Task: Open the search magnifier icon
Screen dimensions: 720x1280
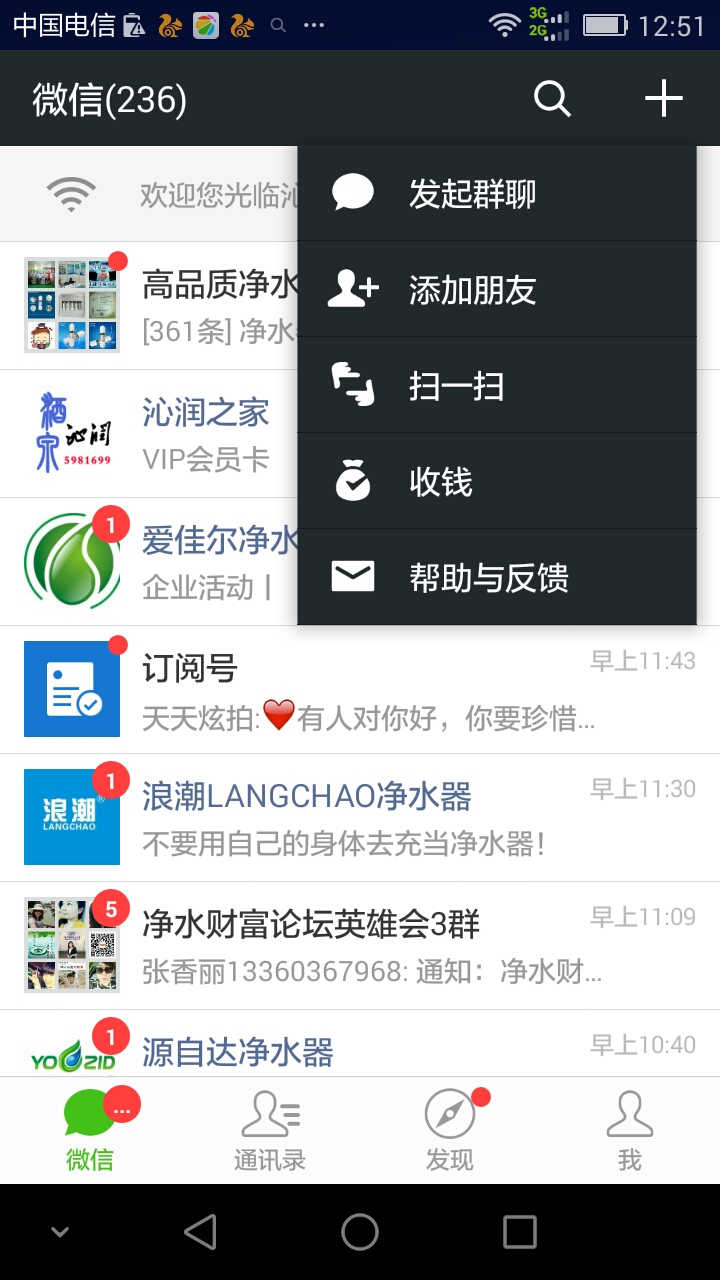Action: pyautogui.click(x=552, y=99)
